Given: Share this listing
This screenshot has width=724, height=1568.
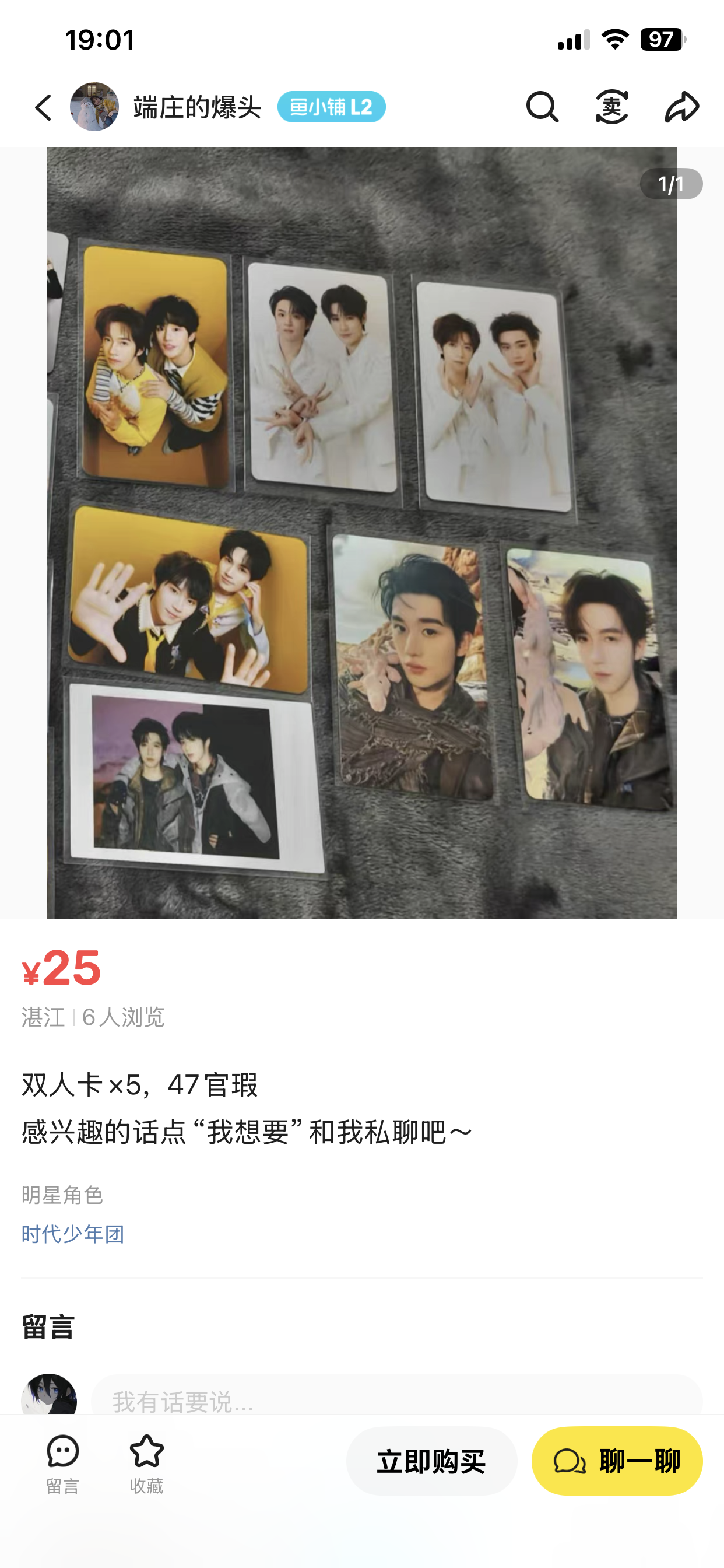Looking at the screenshot, I should pyautogui.click(x=681, y=107).
